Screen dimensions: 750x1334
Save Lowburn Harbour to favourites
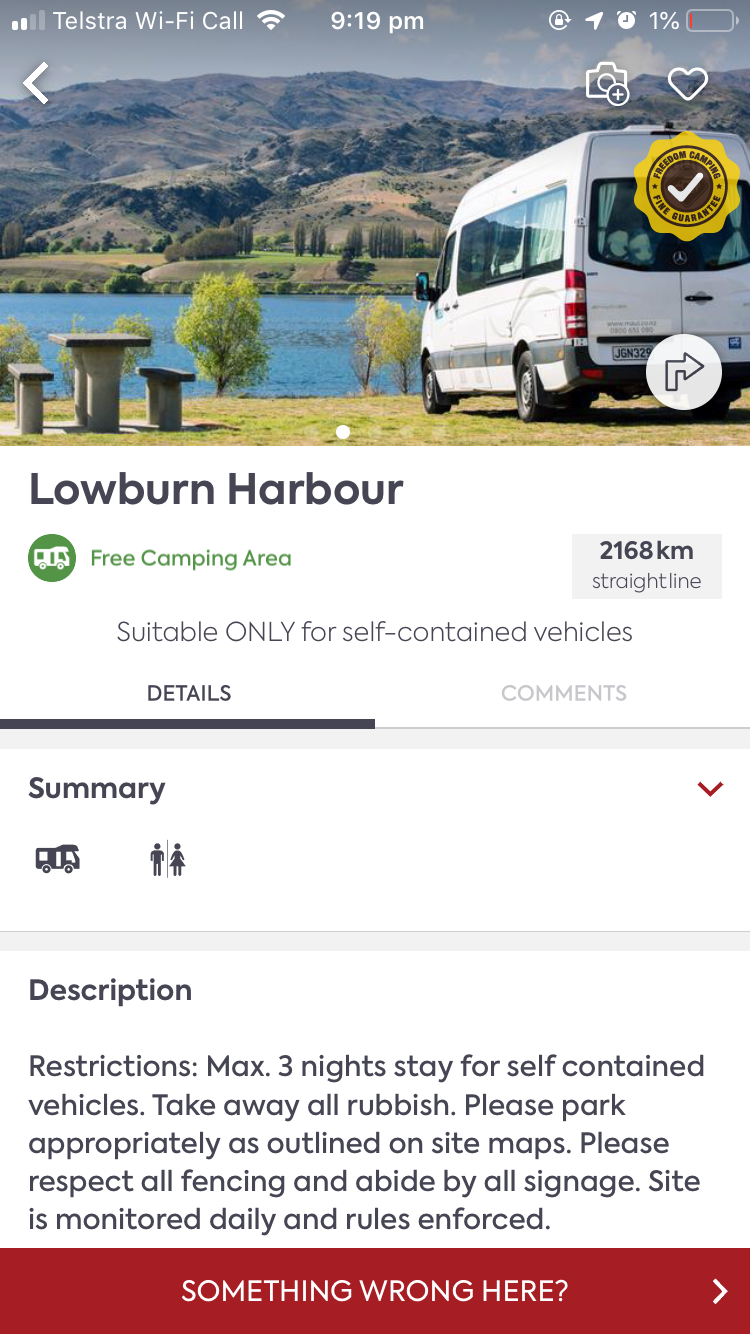tap(688, 84)
